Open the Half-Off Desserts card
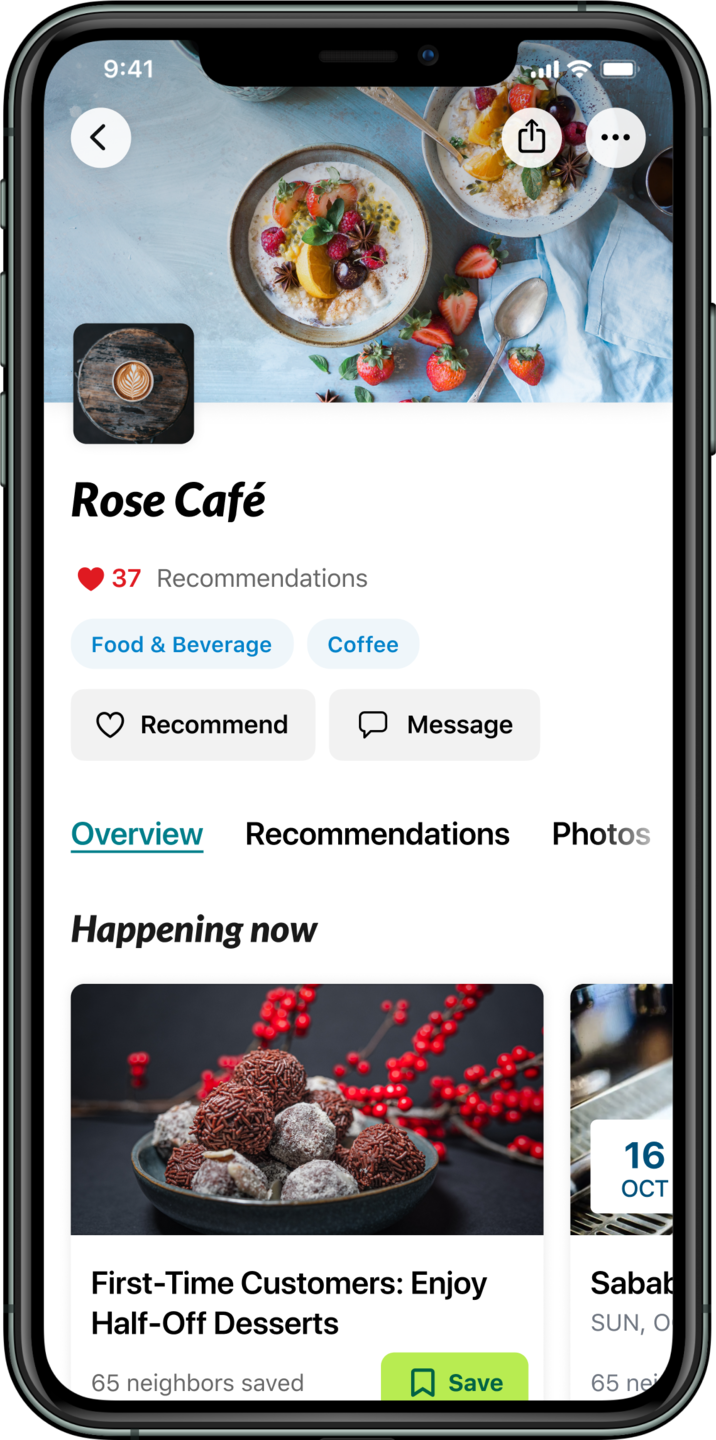716x1440 pixels. (x=307, y=1110)
